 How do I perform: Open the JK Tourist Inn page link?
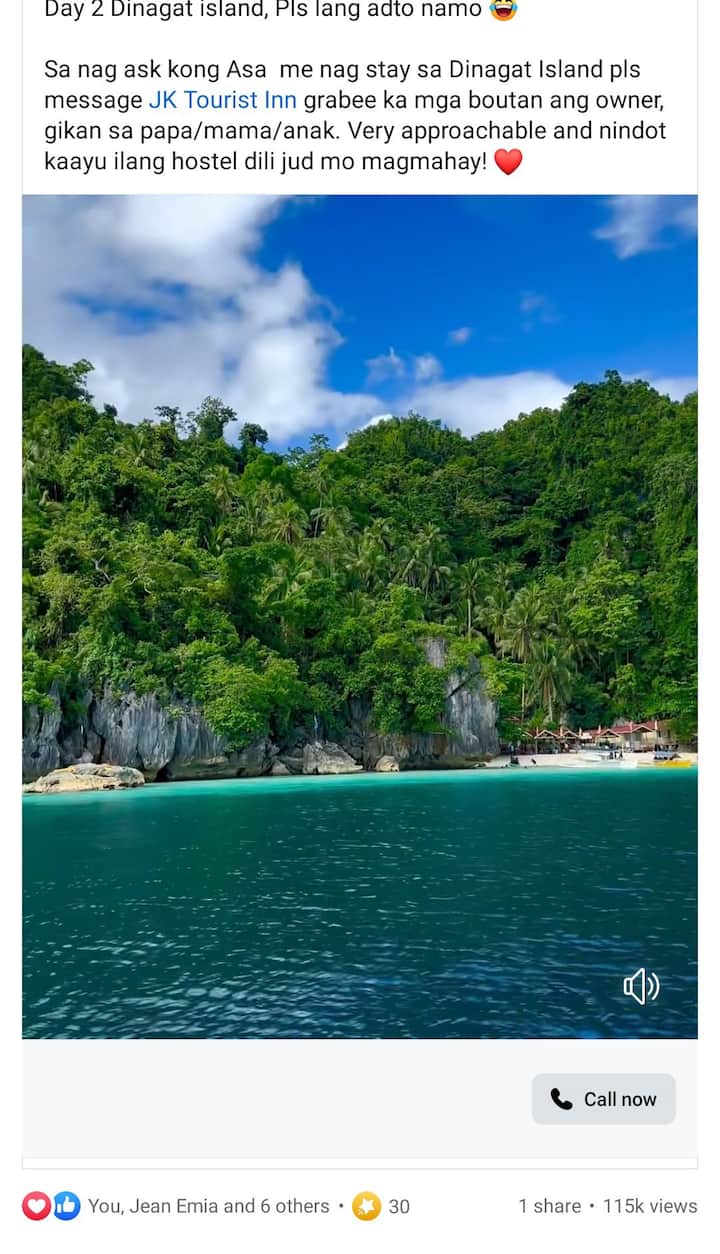(x=222, y=100)
